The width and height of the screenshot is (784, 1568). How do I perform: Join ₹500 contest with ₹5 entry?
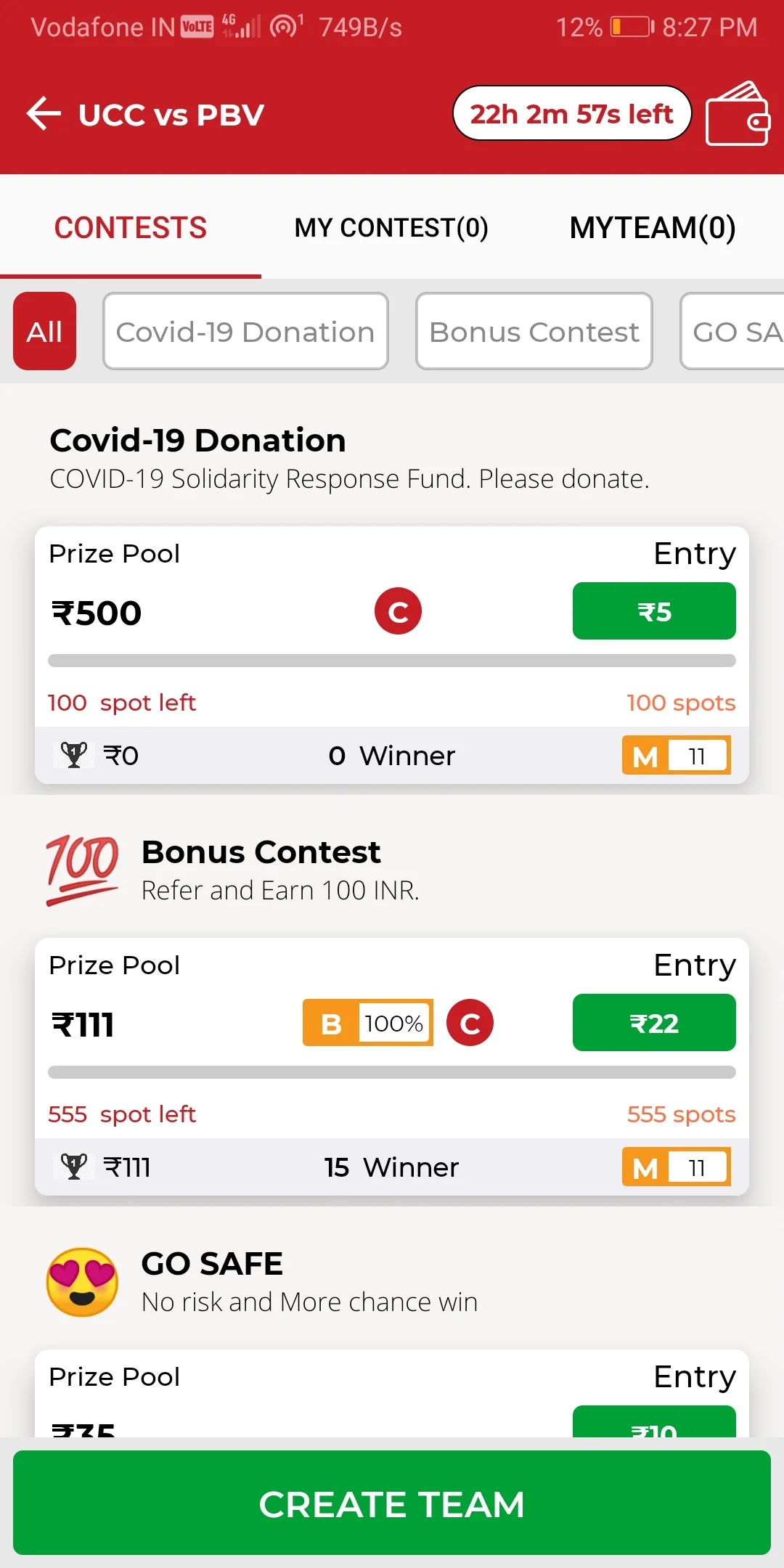(653, 611)
